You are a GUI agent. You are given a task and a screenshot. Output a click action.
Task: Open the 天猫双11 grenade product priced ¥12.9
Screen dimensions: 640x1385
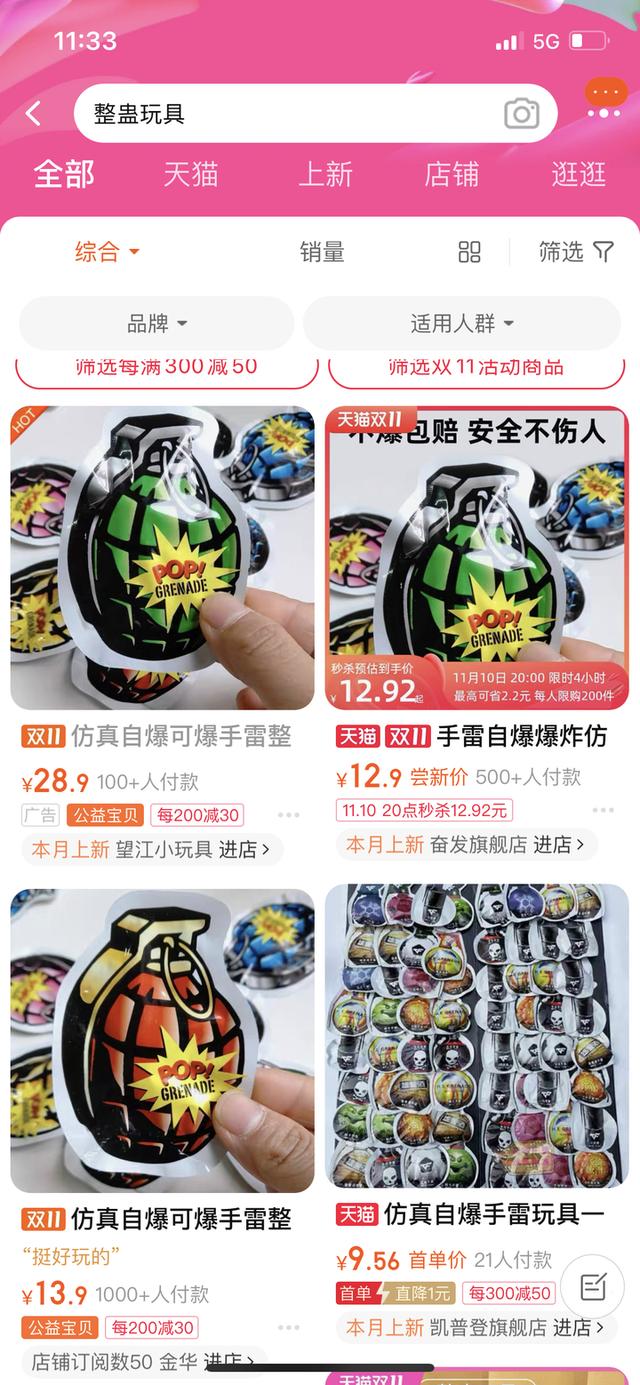pyautogui.click(x=477, y=558)
